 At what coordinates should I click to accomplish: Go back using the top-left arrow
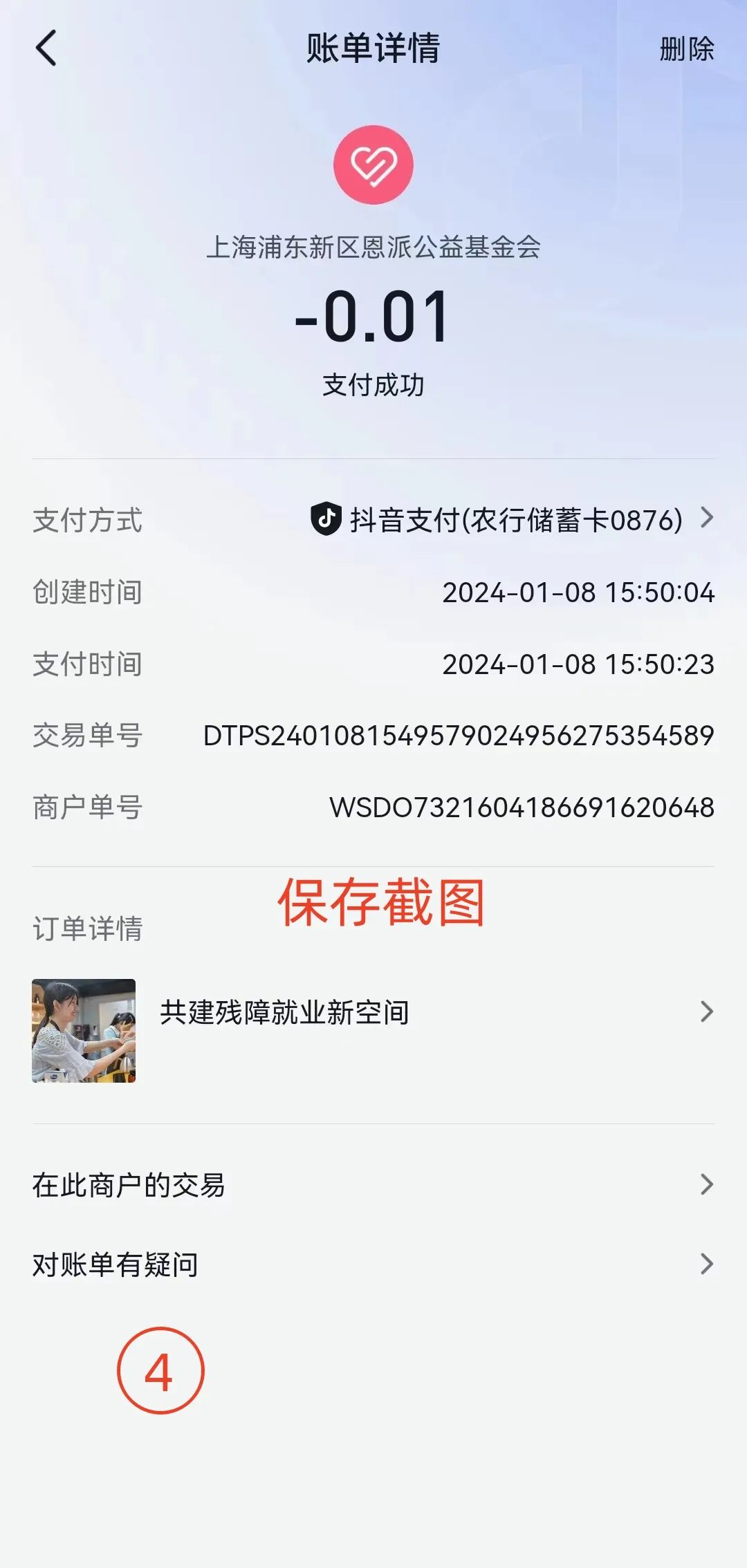46,49
